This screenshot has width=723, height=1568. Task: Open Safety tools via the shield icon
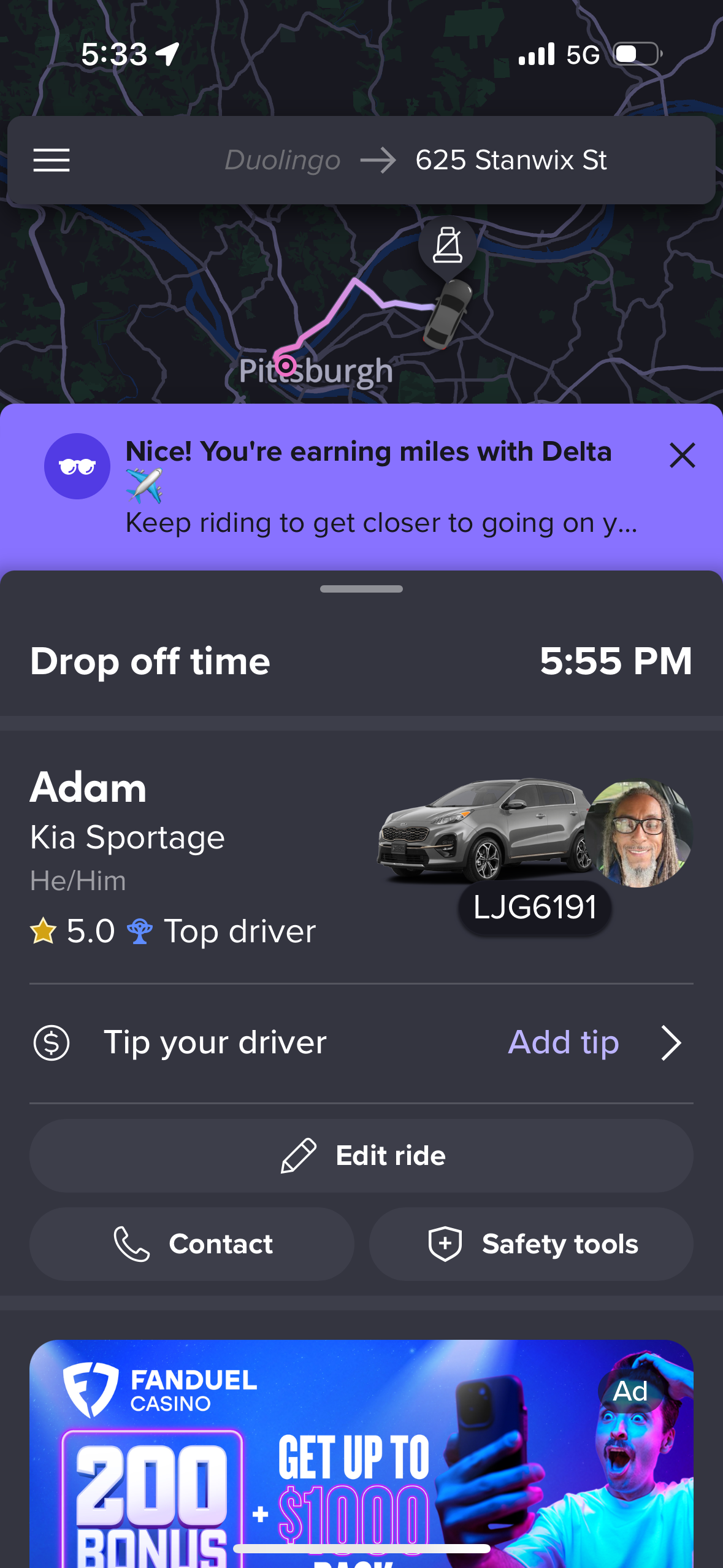pos(444,1243)
